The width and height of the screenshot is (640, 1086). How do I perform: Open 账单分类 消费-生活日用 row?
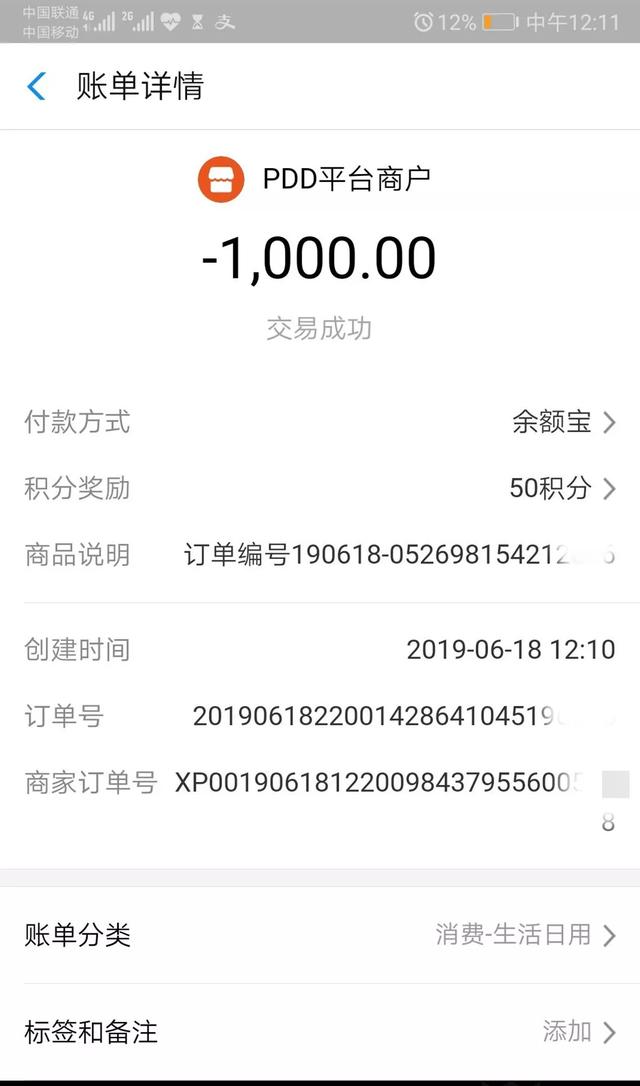click(x=320, y=936)
